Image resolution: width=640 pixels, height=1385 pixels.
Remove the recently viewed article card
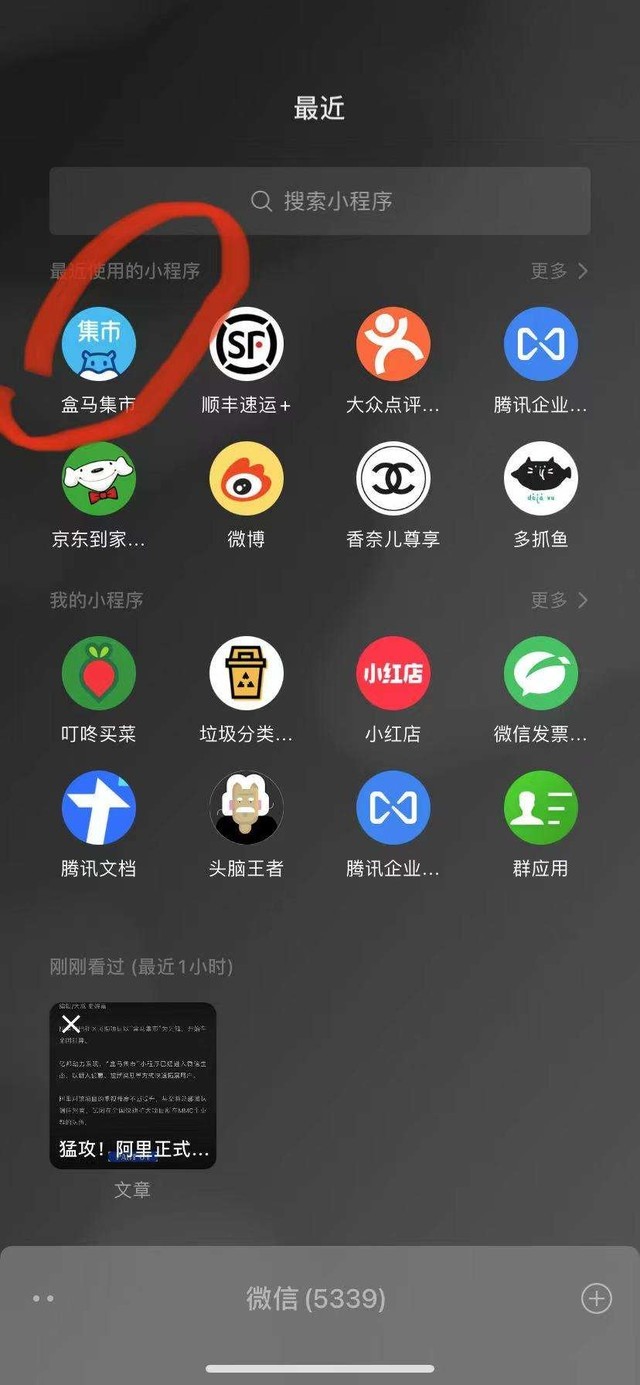point(70,1024)
